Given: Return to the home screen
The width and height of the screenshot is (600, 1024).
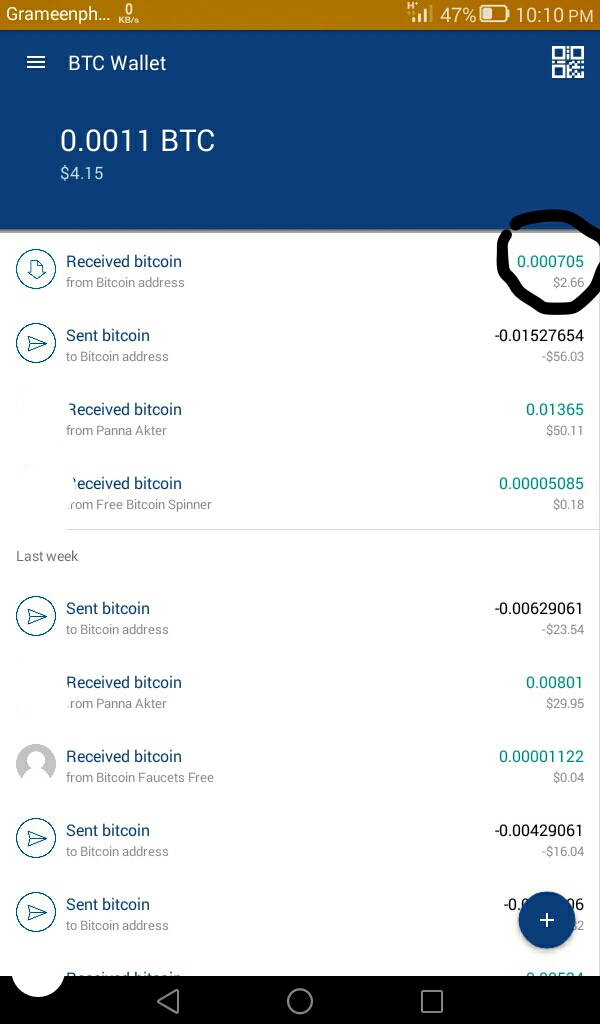Looking at the screenshot, I should [x=300, y=1001].
